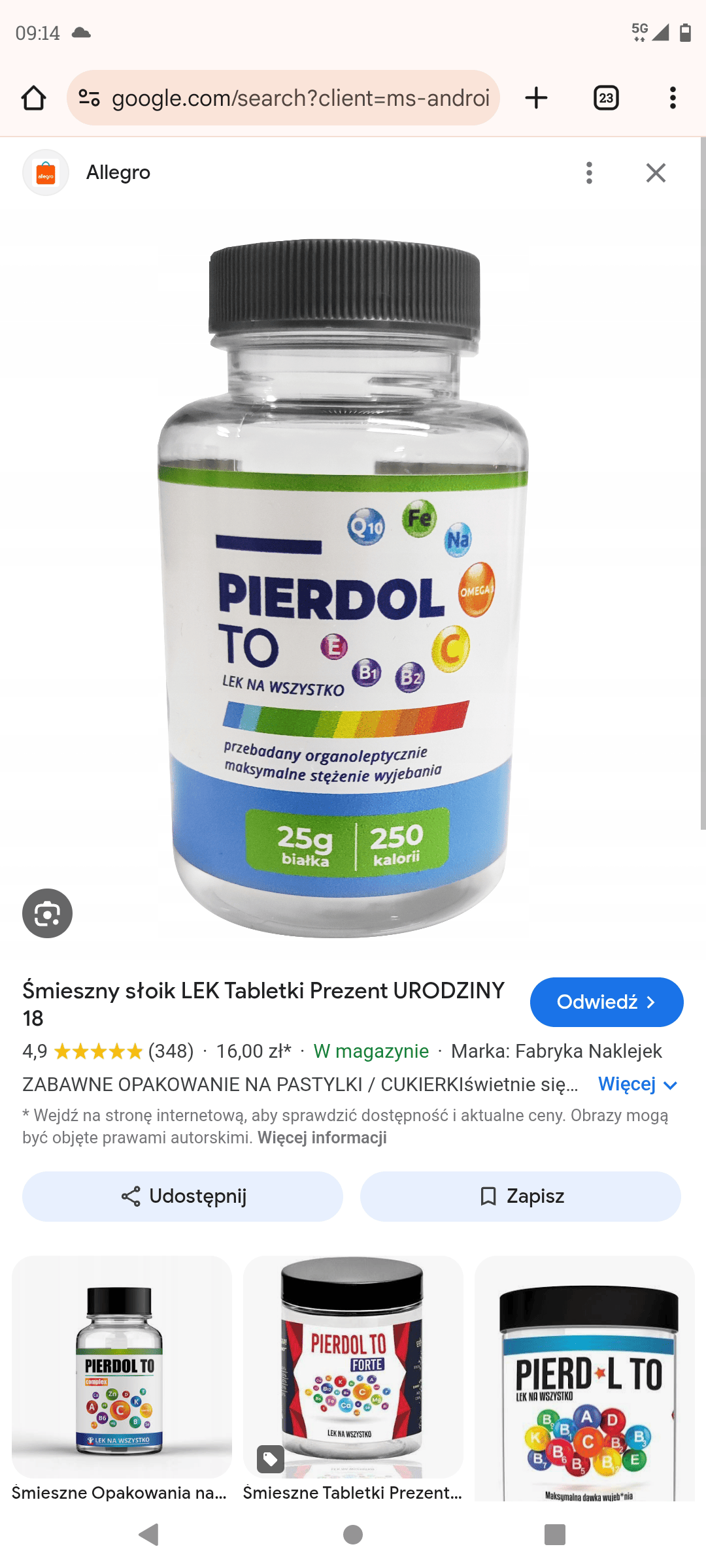706x1568 pixels.
Task: Search this image with Google Lens
Action: [47, 913]
